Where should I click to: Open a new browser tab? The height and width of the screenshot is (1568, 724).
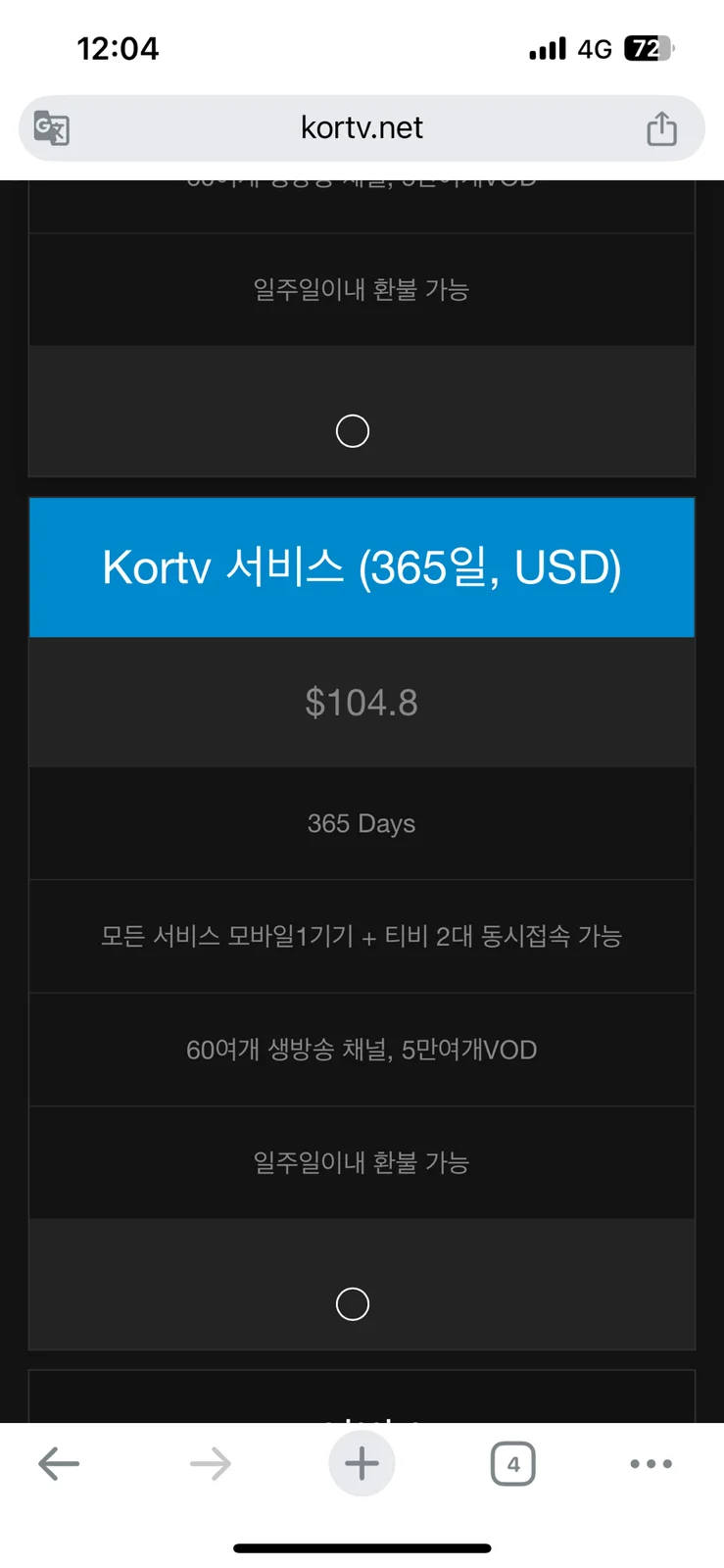362,1463
